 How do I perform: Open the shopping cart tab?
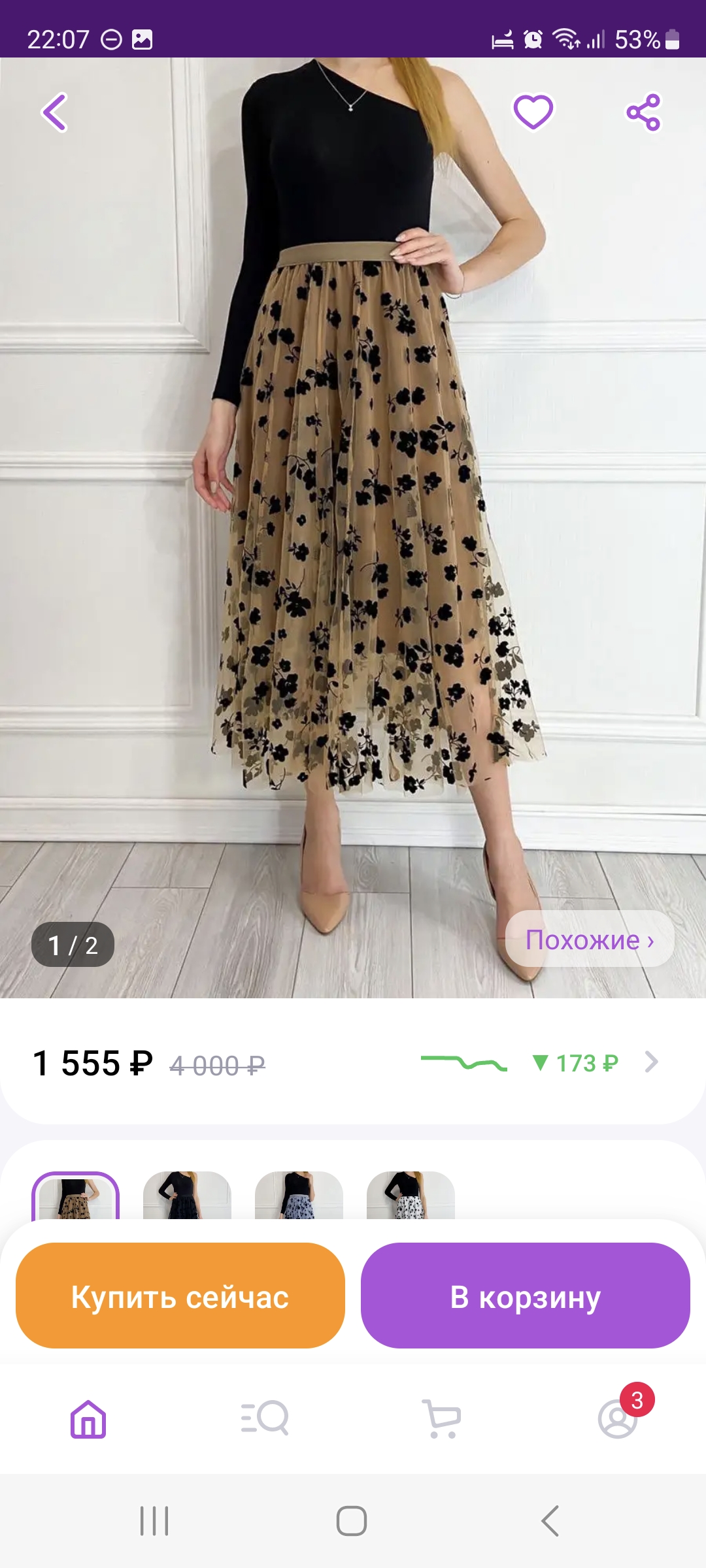[x=442, y=1418]
